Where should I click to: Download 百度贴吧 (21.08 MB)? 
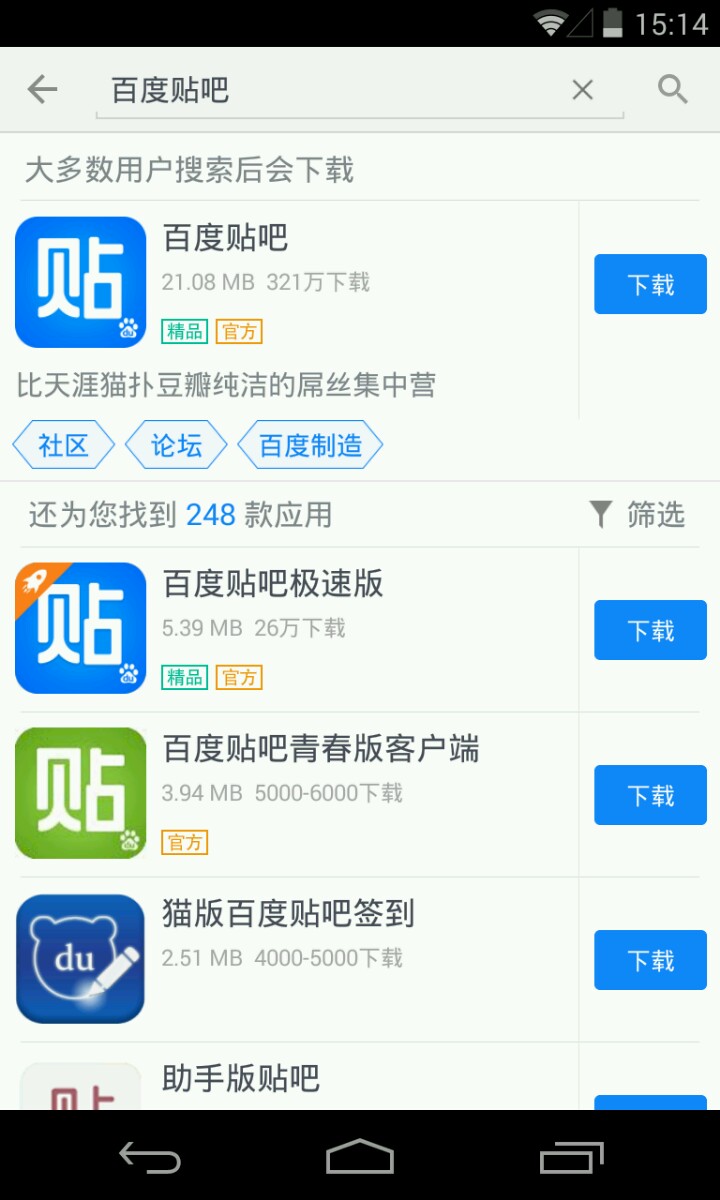pyautogui.click(x=650, y=285)
